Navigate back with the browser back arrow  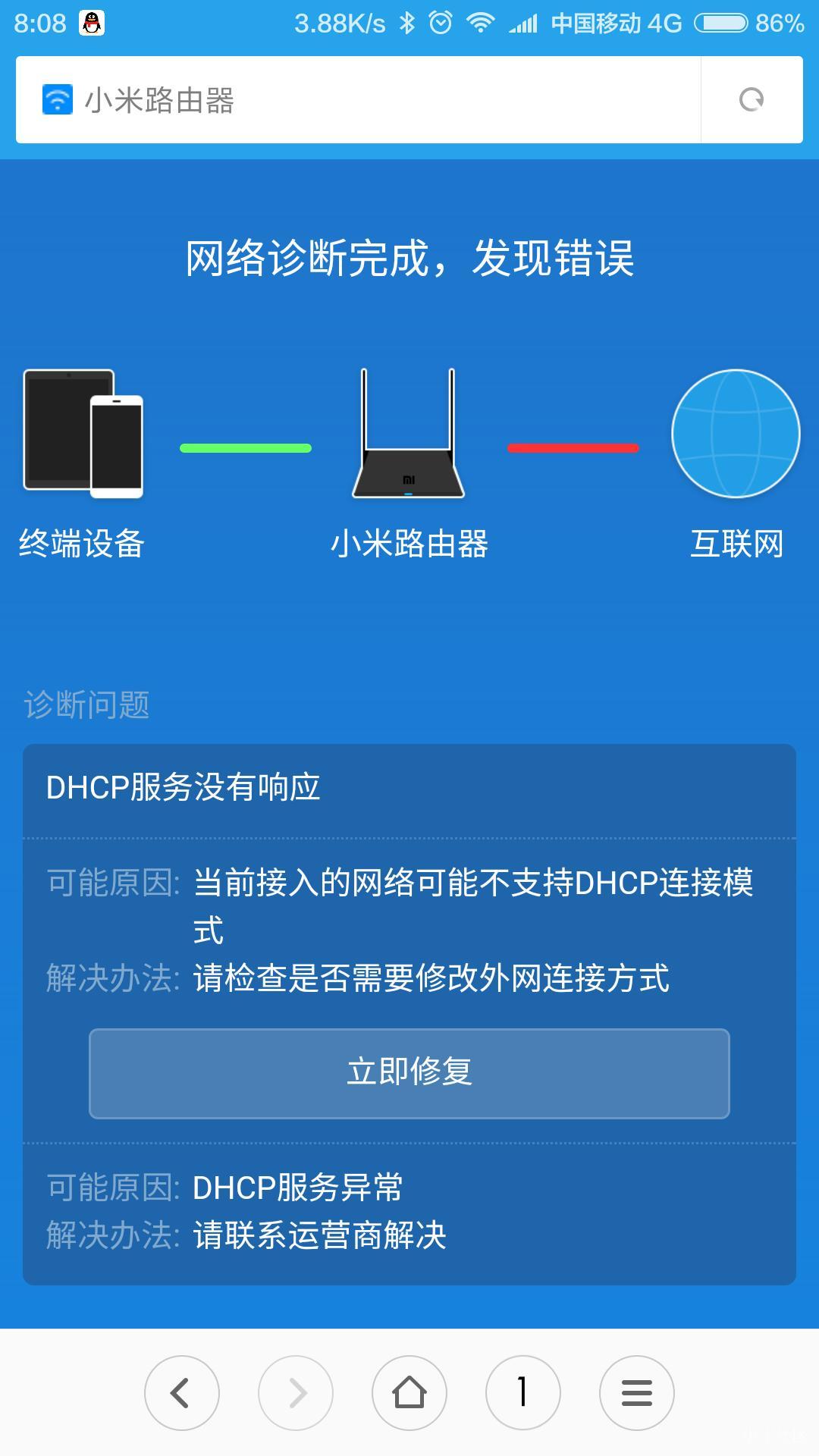coord(182,1392)
